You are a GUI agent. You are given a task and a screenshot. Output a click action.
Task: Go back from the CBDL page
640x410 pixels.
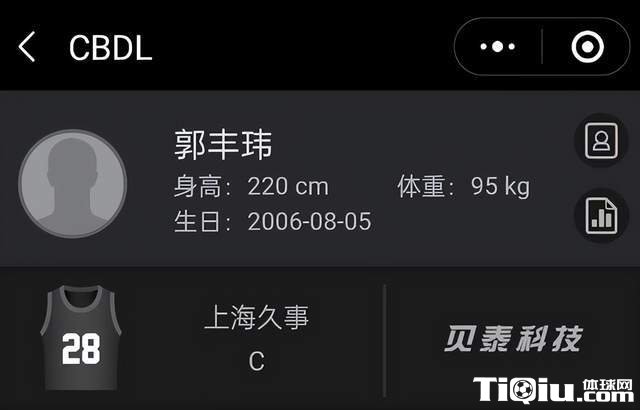pyautogui.click(x=27, y=47)
